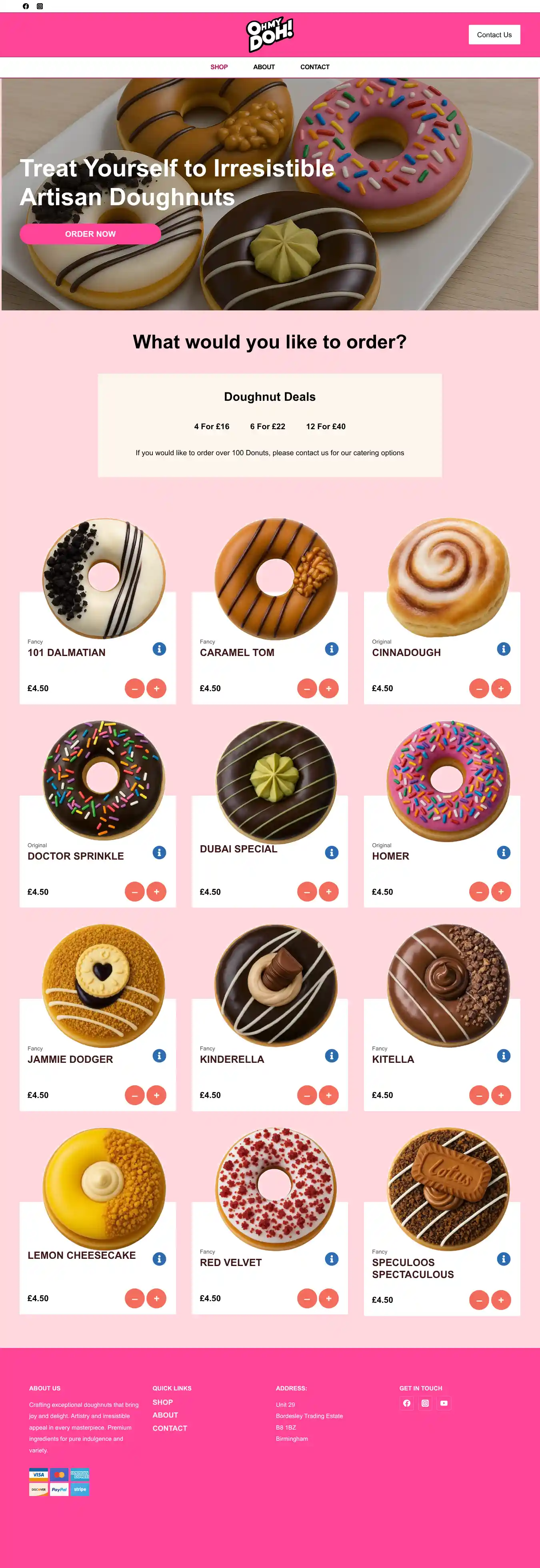
Task: Open info about Jammie Dodger
Action: 160,1056
